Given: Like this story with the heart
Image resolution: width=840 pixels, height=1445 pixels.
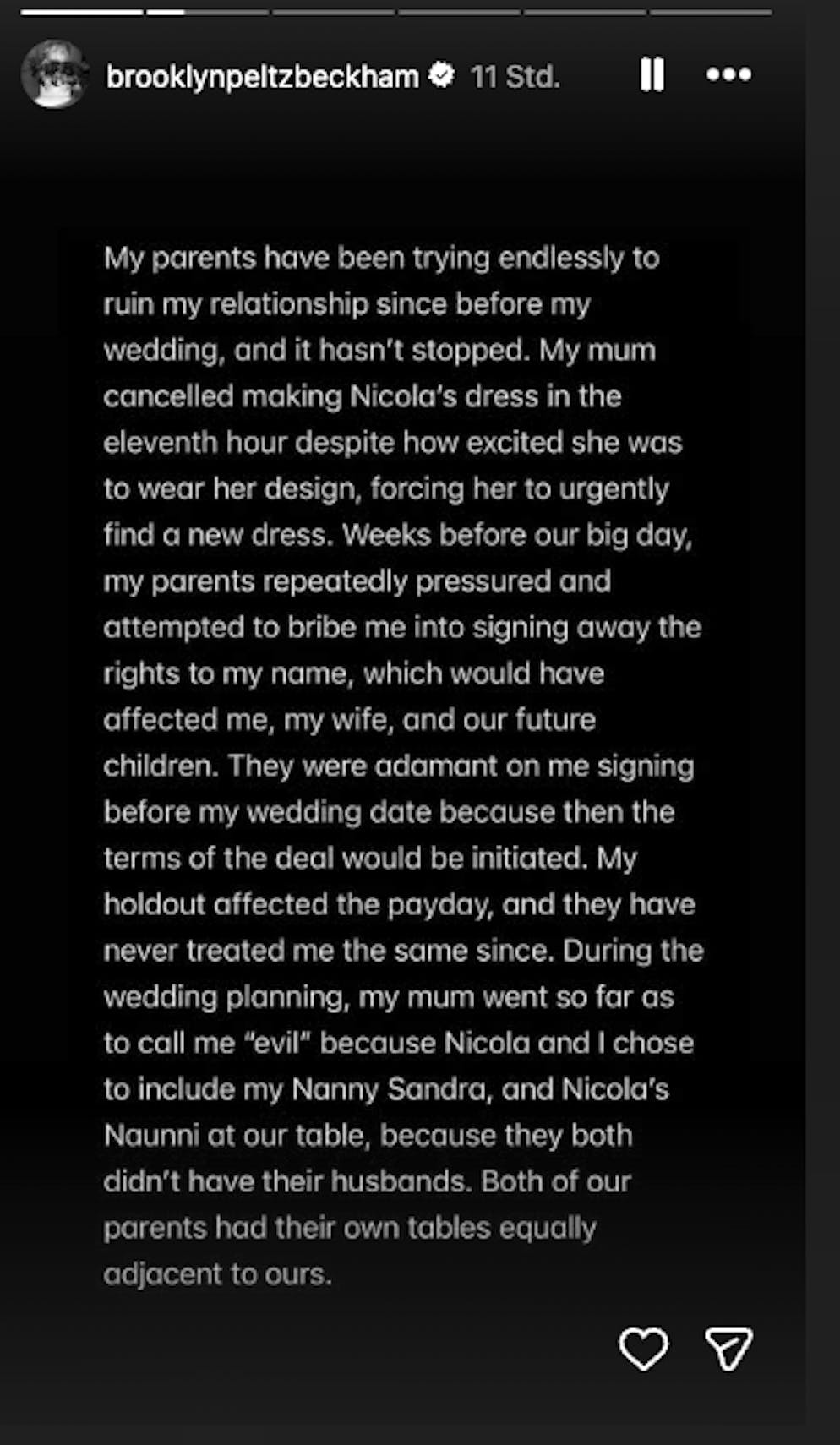Looking at the screenshot, I should tap(643, 1348).
